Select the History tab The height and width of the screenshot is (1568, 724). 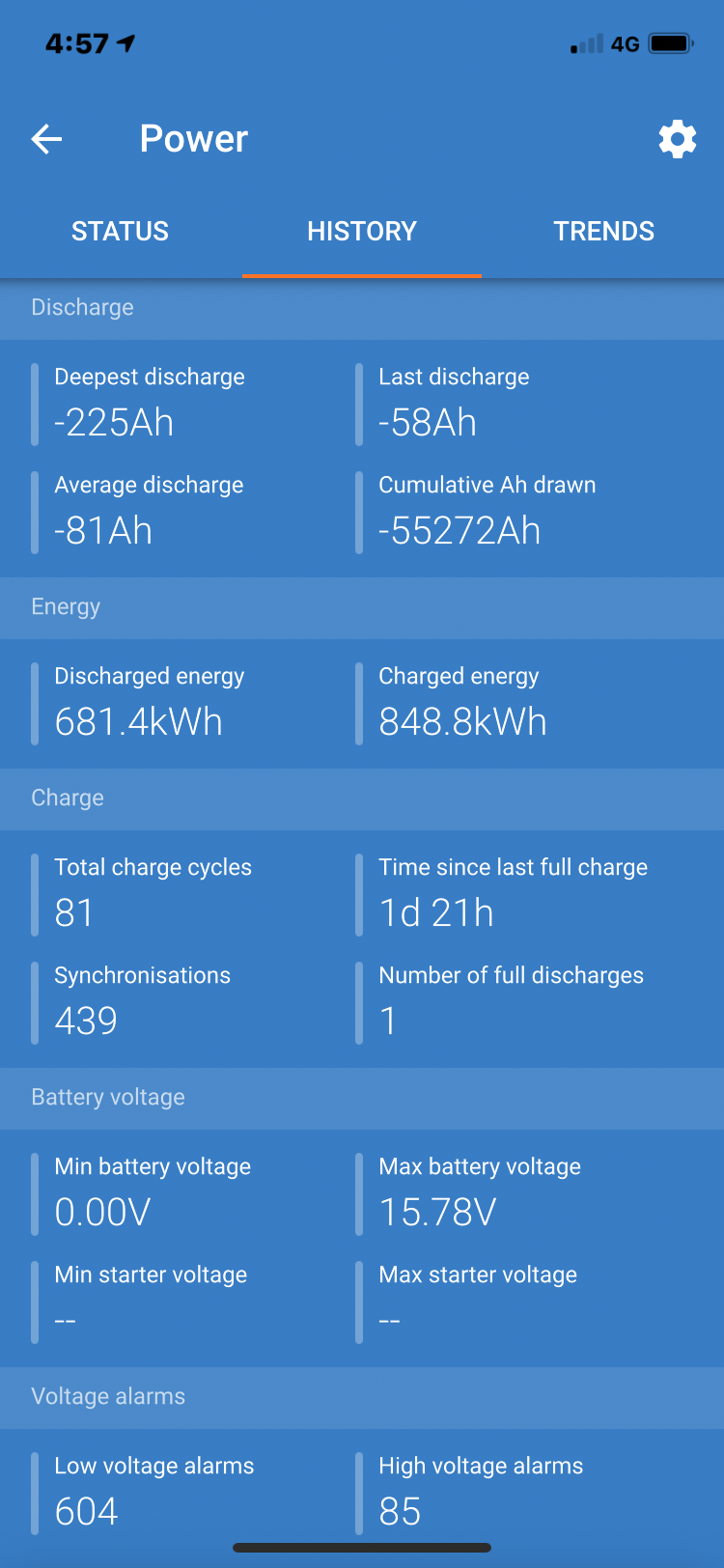(x=362, y=232)
